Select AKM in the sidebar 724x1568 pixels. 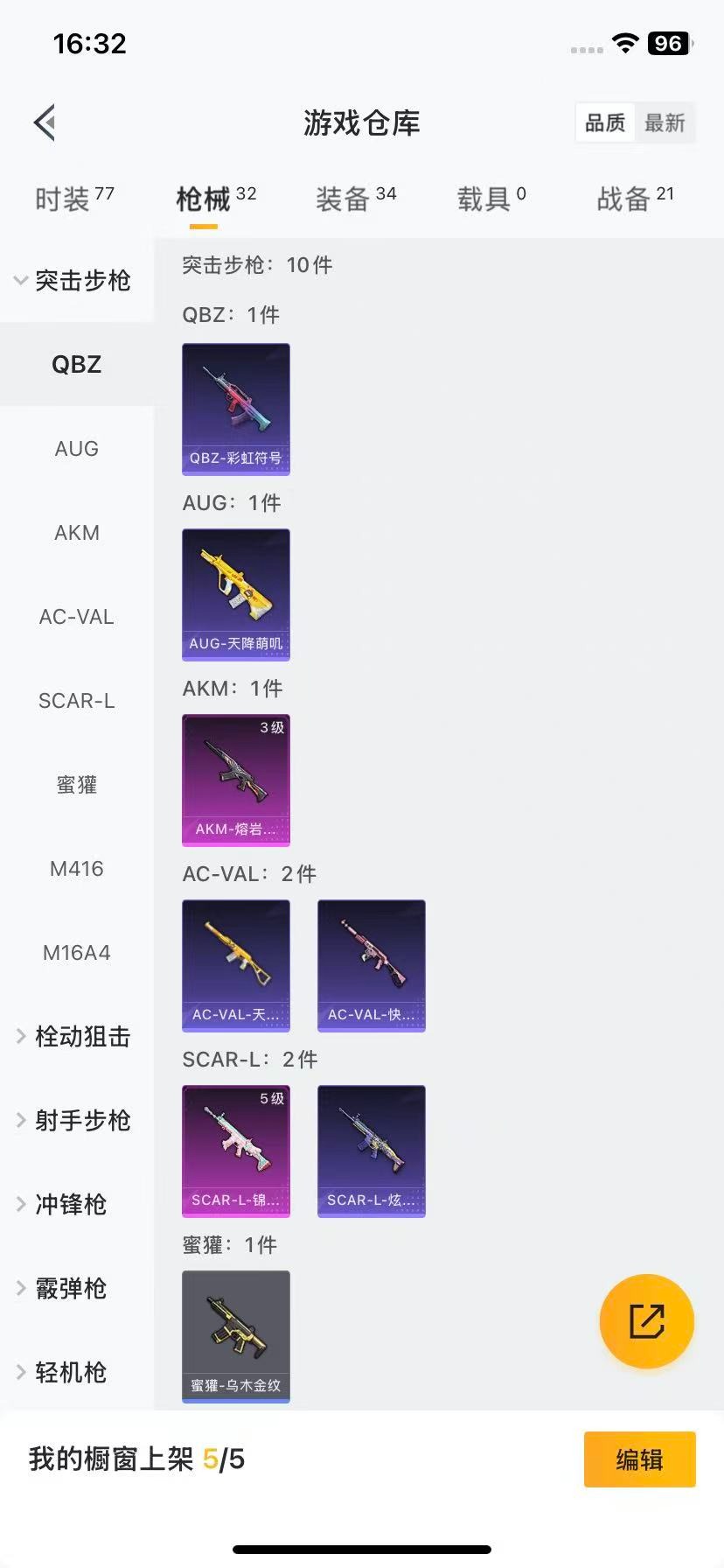[77, 532]
